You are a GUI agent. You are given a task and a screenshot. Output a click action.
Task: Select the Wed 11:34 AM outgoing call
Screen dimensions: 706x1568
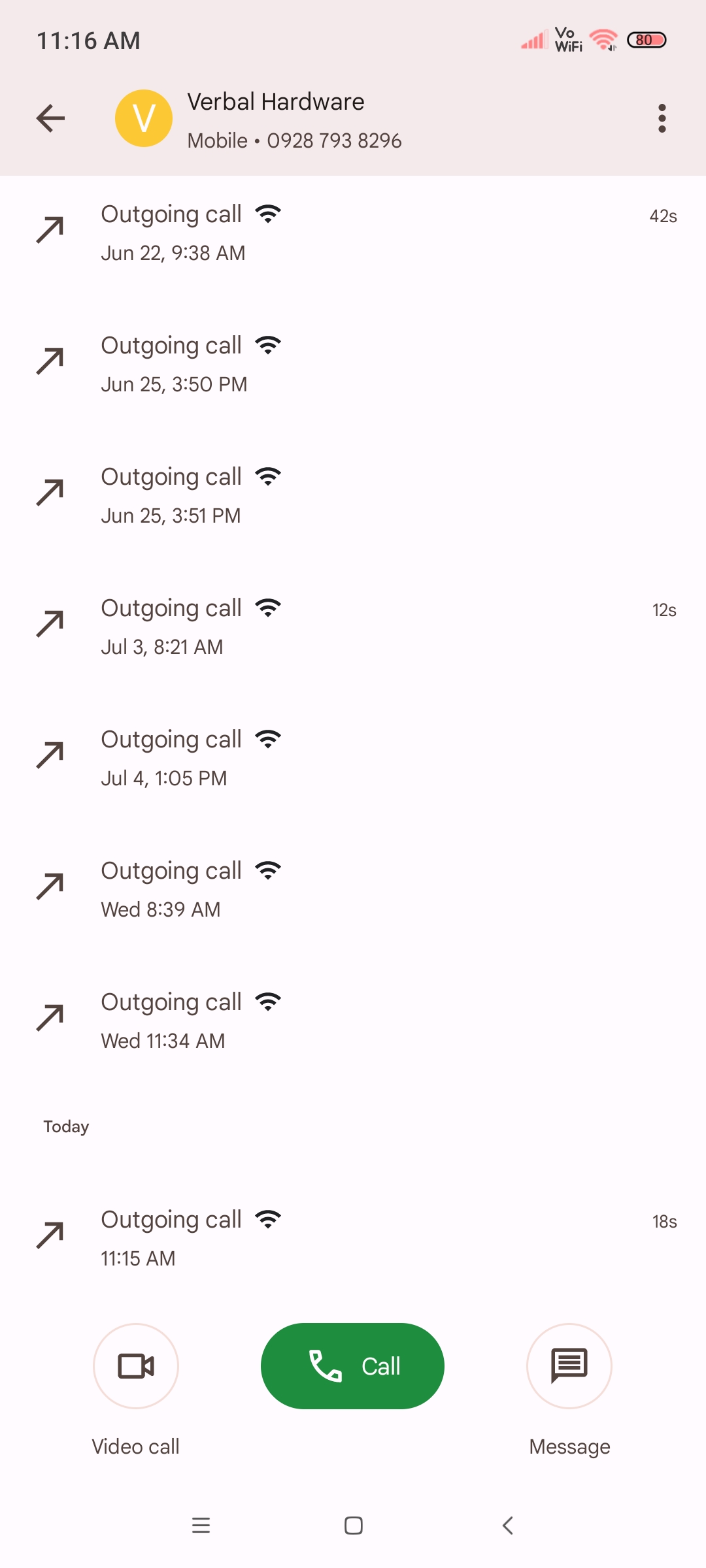click(353, 1021)
